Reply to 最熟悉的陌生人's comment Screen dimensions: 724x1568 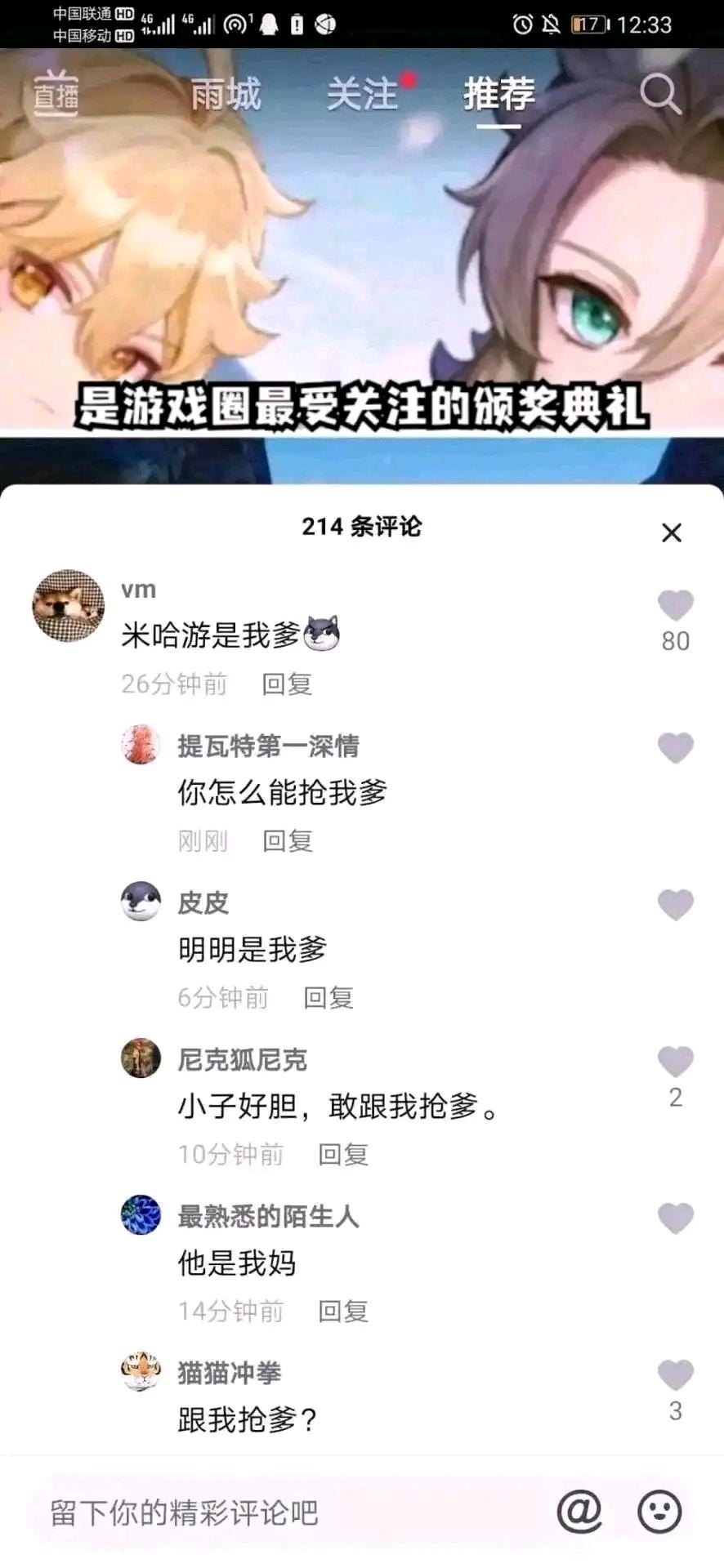point(343,1312)
